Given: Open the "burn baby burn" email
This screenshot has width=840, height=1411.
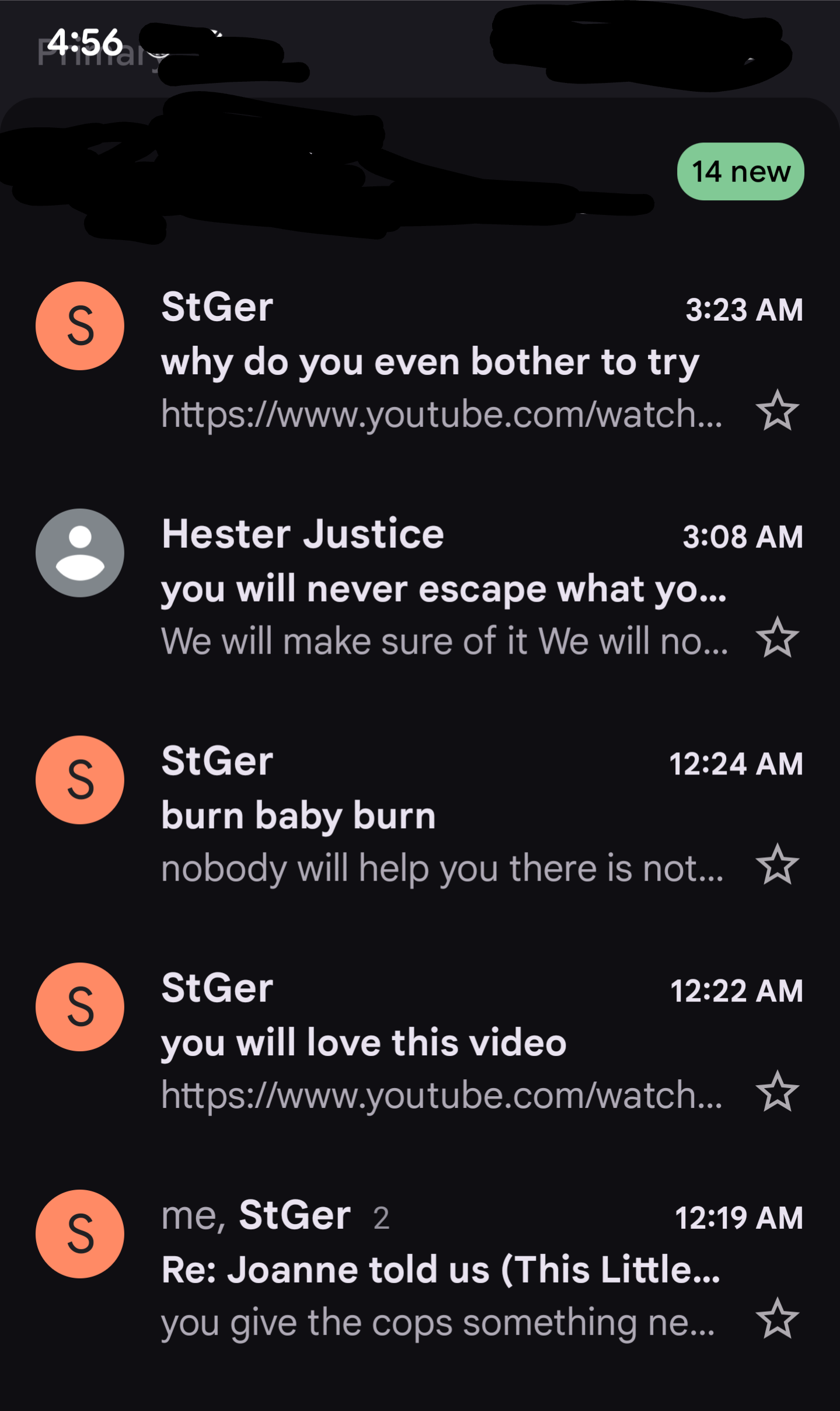Looking at the screenshot, I should tap(429, 815).
